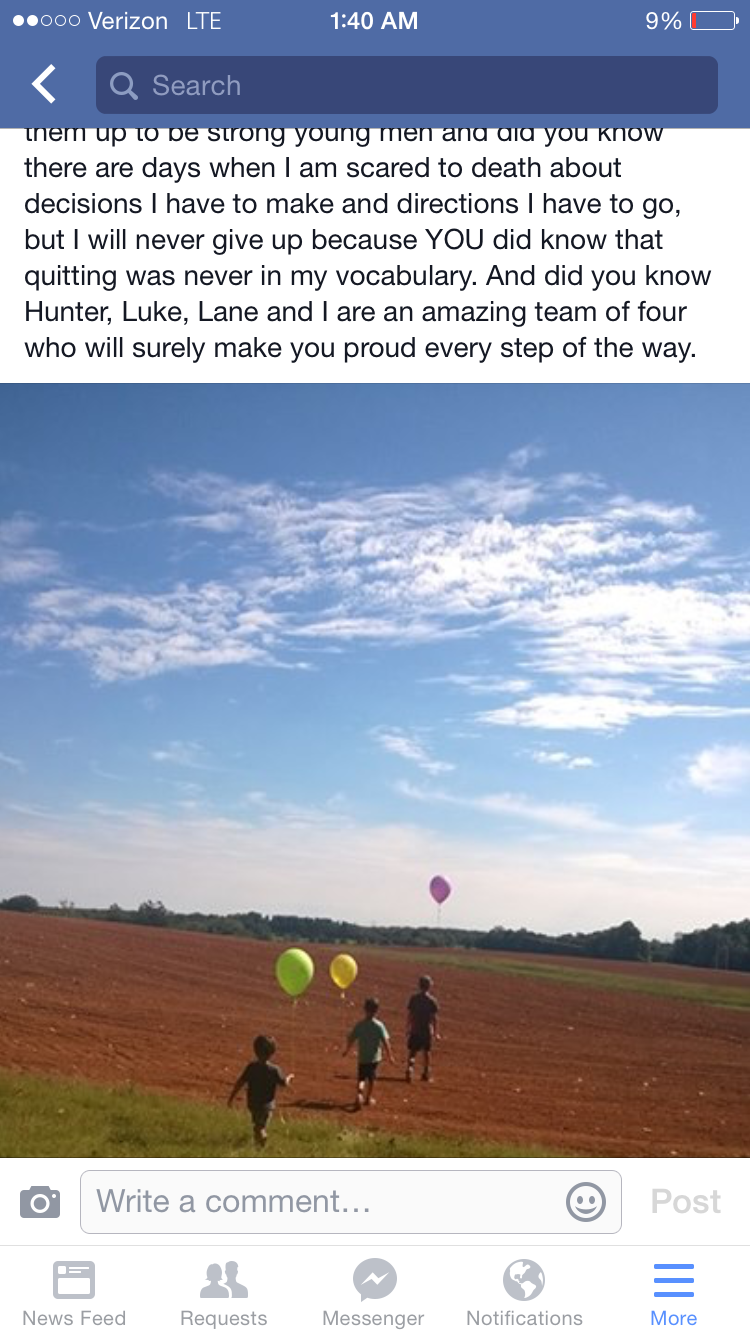The width and height of the screenshot is (750, 1334).
Task: Open the emoji smiley picker
Action: (586, 1201)
